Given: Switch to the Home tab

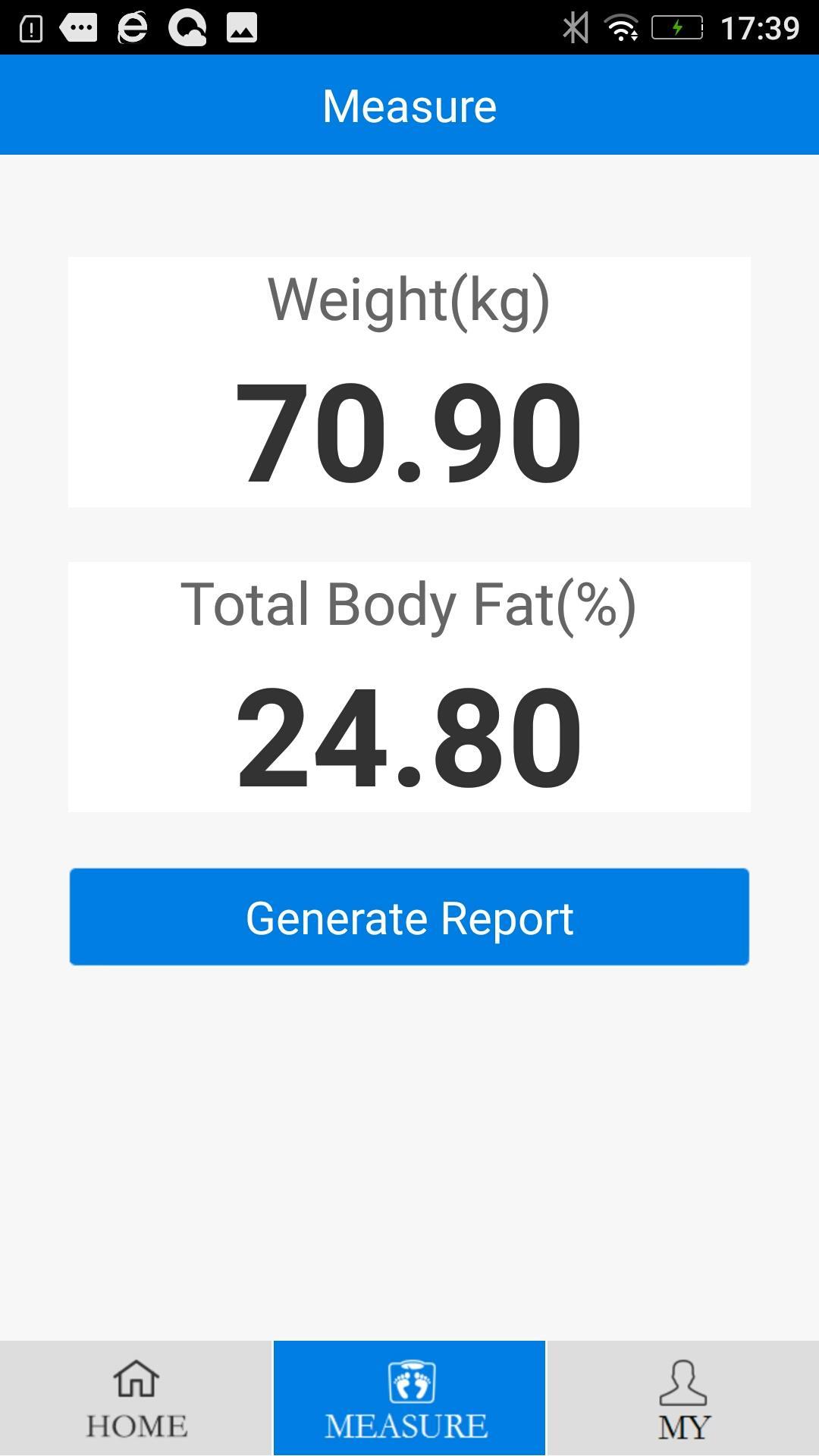Looking at the screenshot, I should point(136,1398).
